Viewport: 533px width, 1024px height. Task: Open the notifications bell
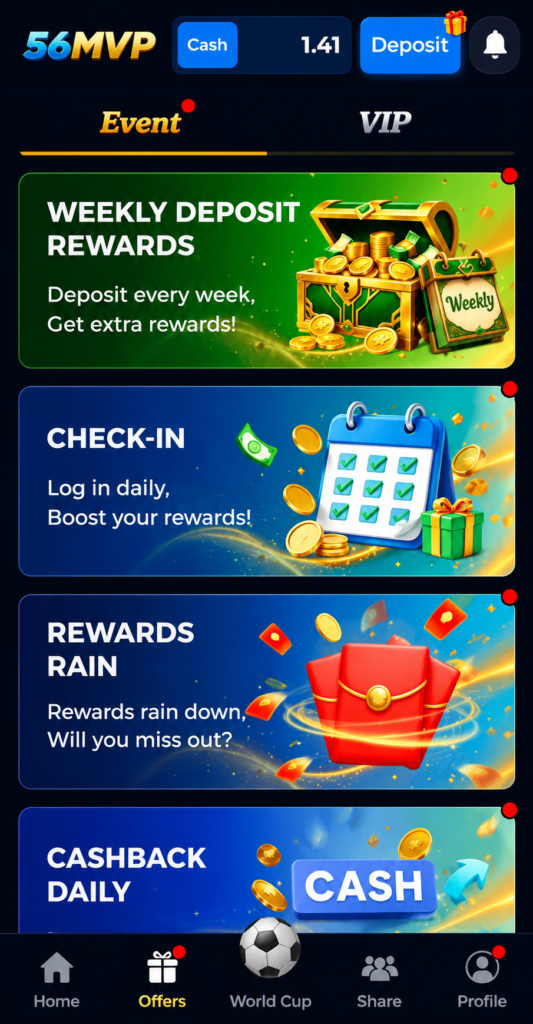(x=494, y=44)
